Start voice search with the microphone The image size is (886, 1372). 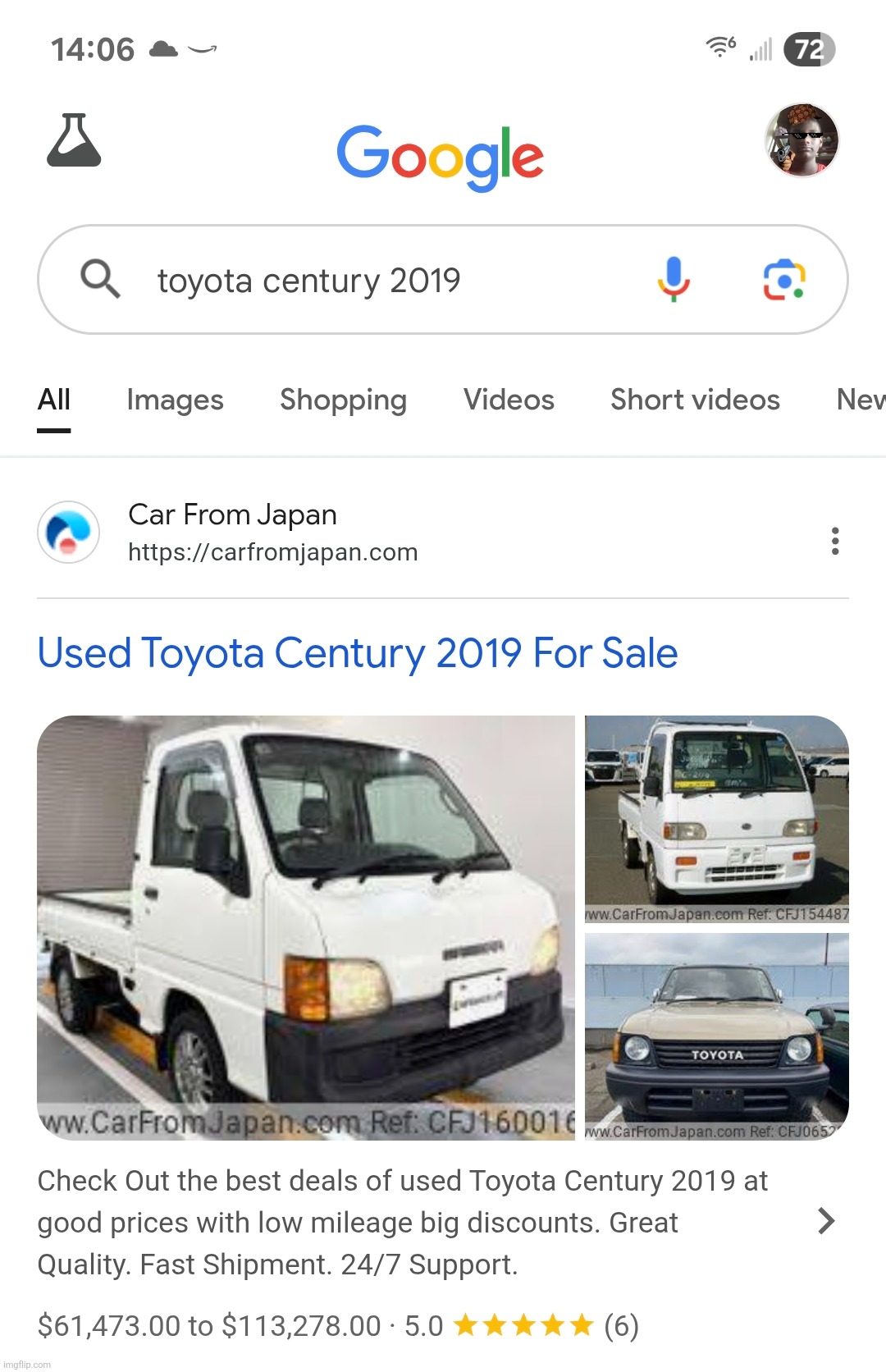pos(673,280)
